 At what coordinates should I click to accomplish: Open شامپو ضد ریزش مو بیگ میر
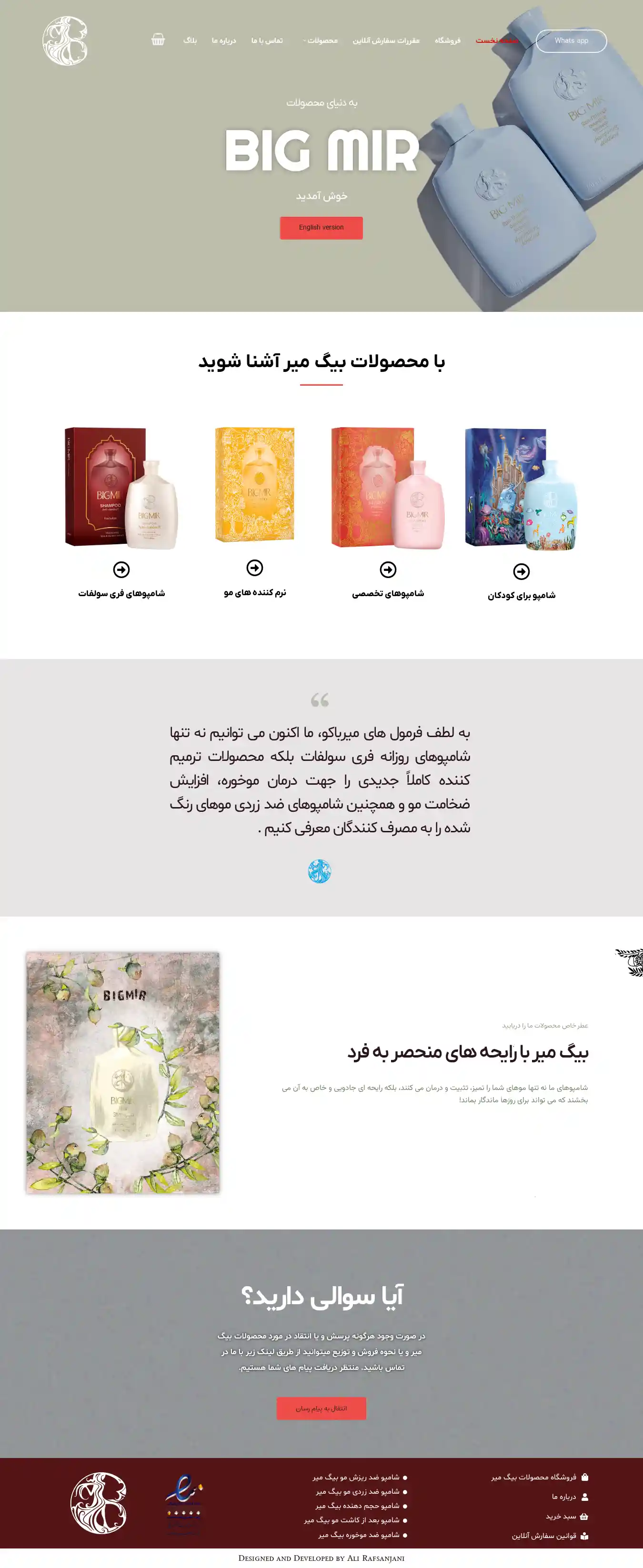(x=356, y=1477)
